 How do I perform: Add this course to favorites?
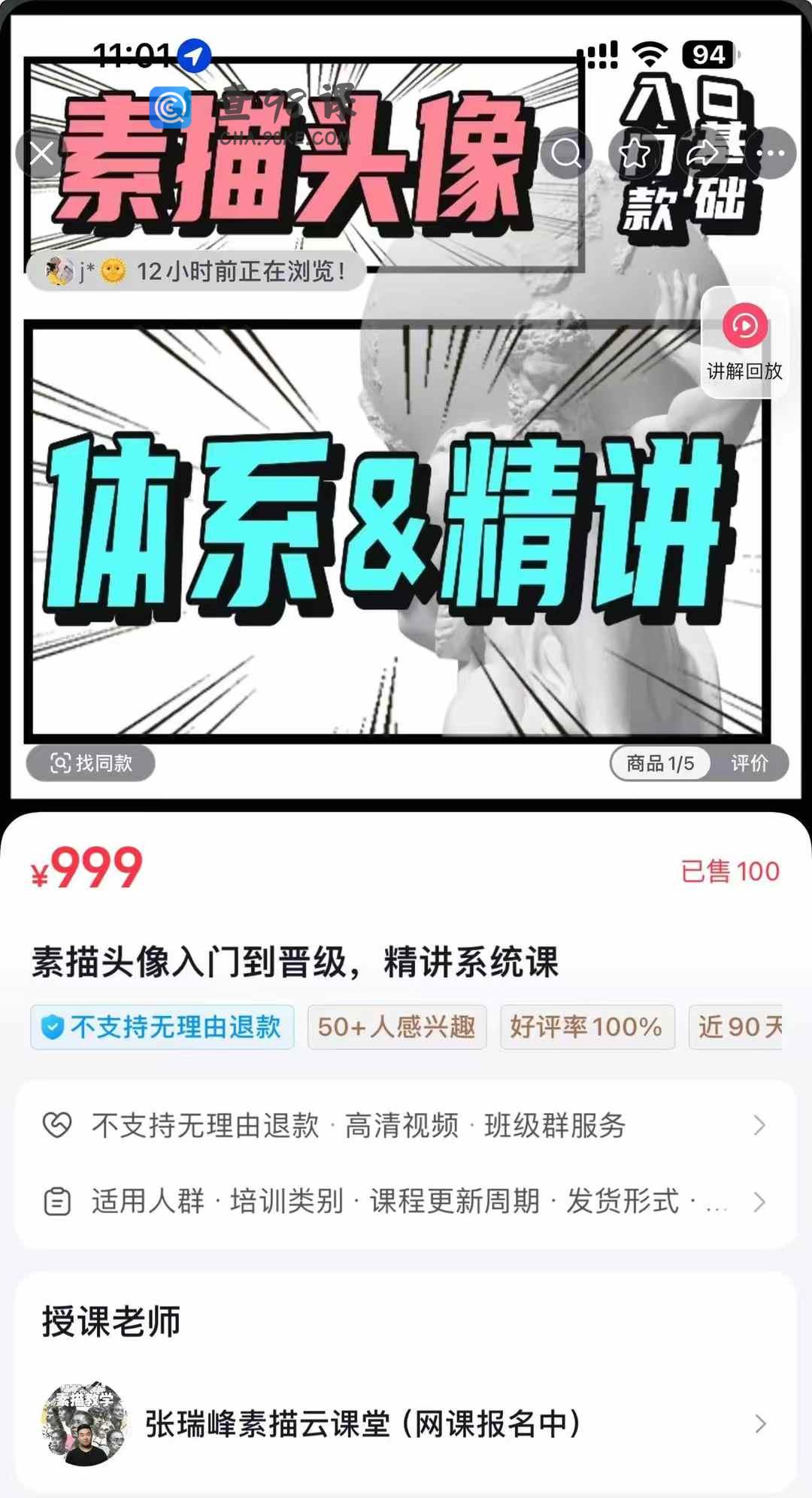point(634,153)
